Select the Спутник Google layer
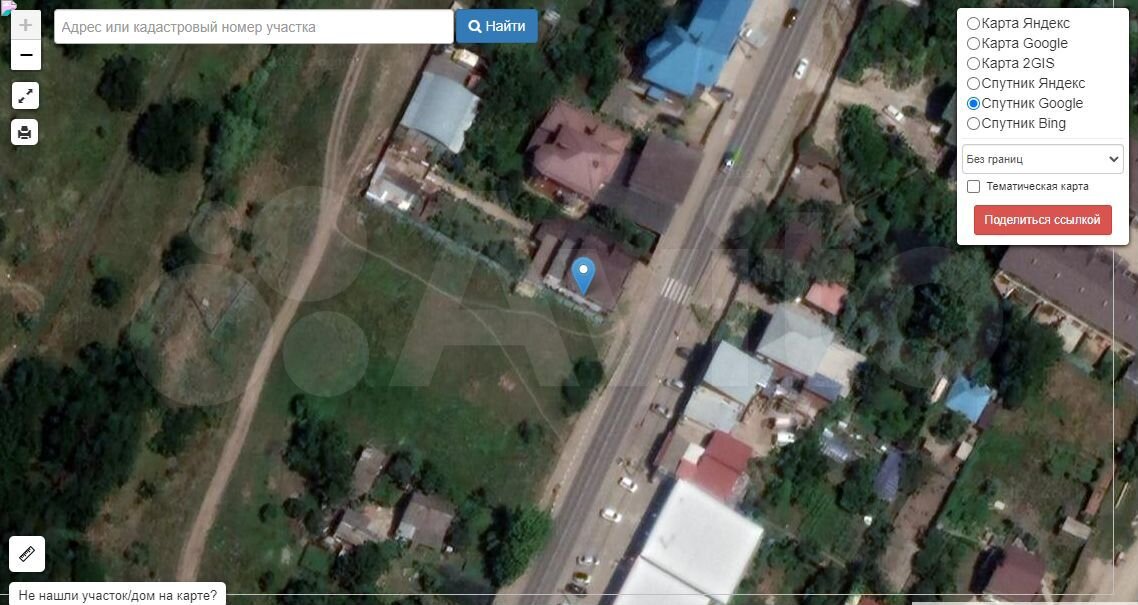Viewport: 1138px width, 605px height. (973, 103)
